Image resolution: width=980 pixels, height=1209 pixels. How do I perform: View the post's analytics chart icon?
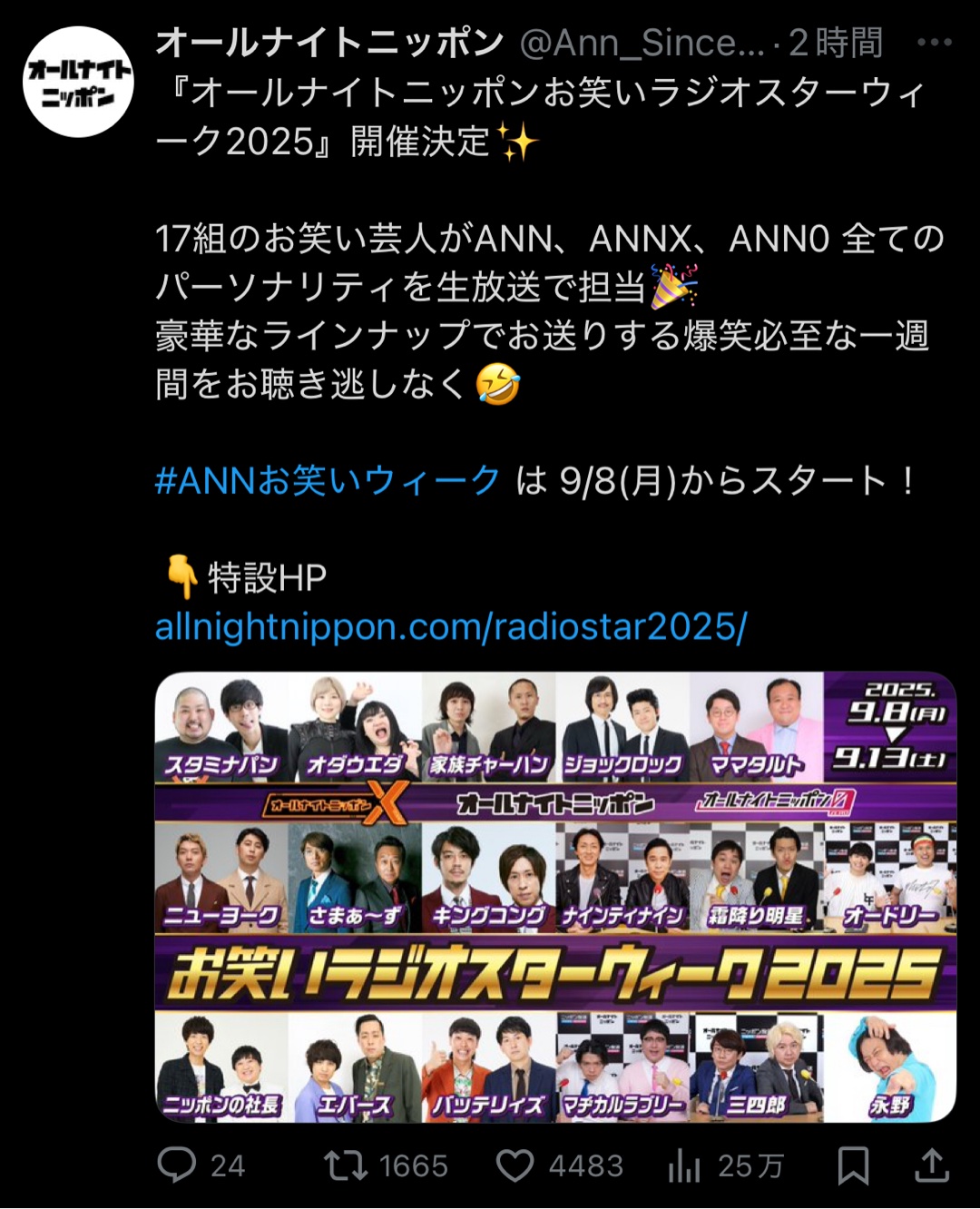tap(684, 1165)
